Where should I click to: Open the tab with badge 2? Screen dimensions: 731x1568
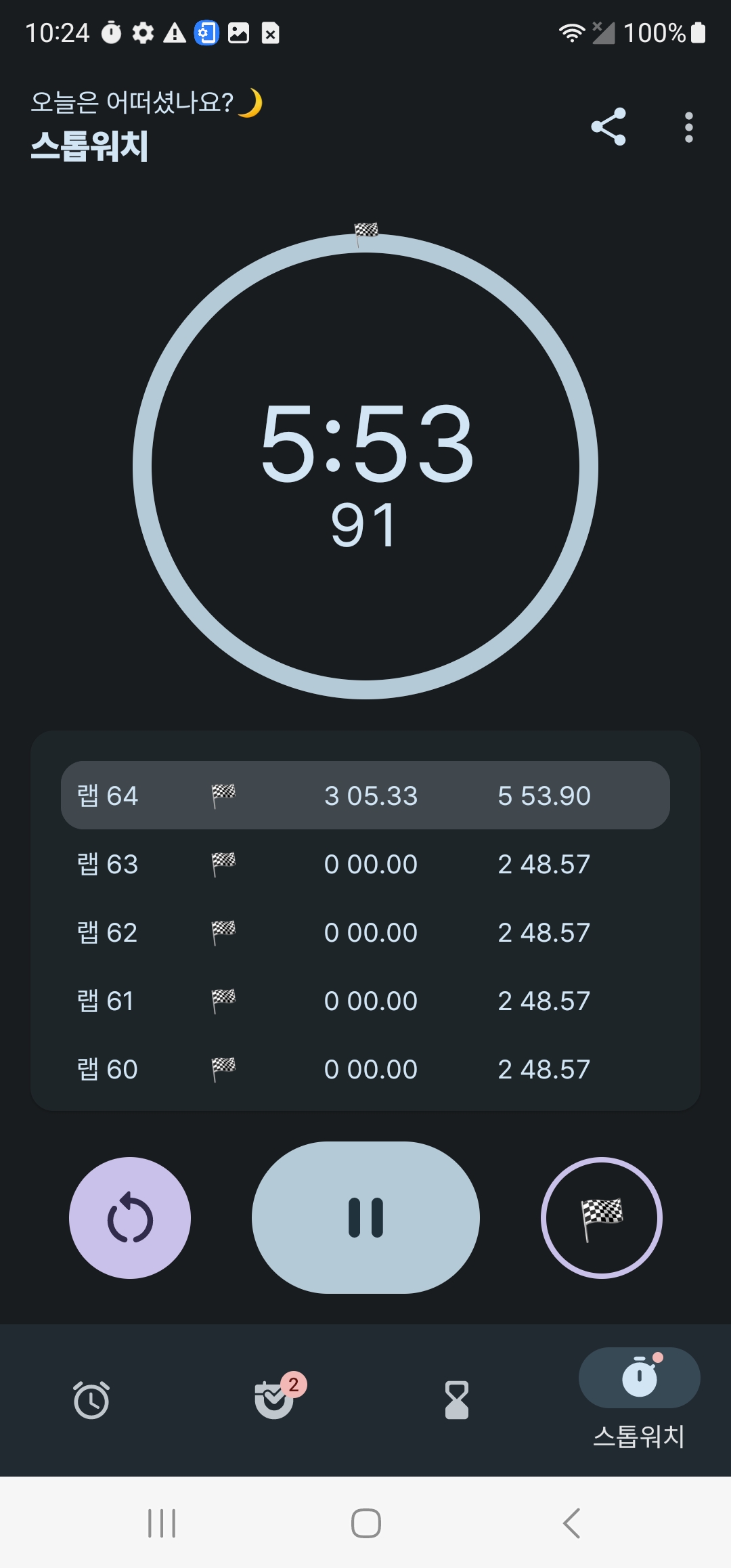pos(275,1398)
